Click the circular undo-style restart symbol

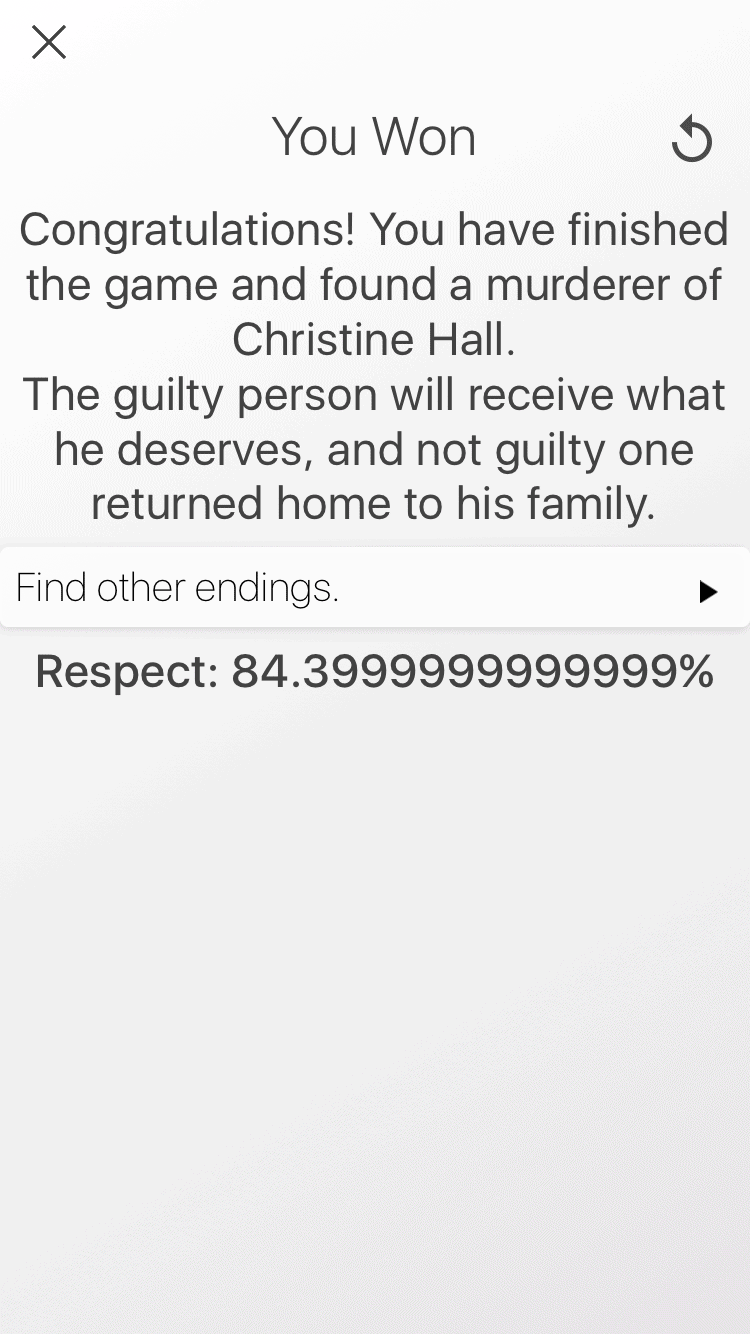point(693,140)
